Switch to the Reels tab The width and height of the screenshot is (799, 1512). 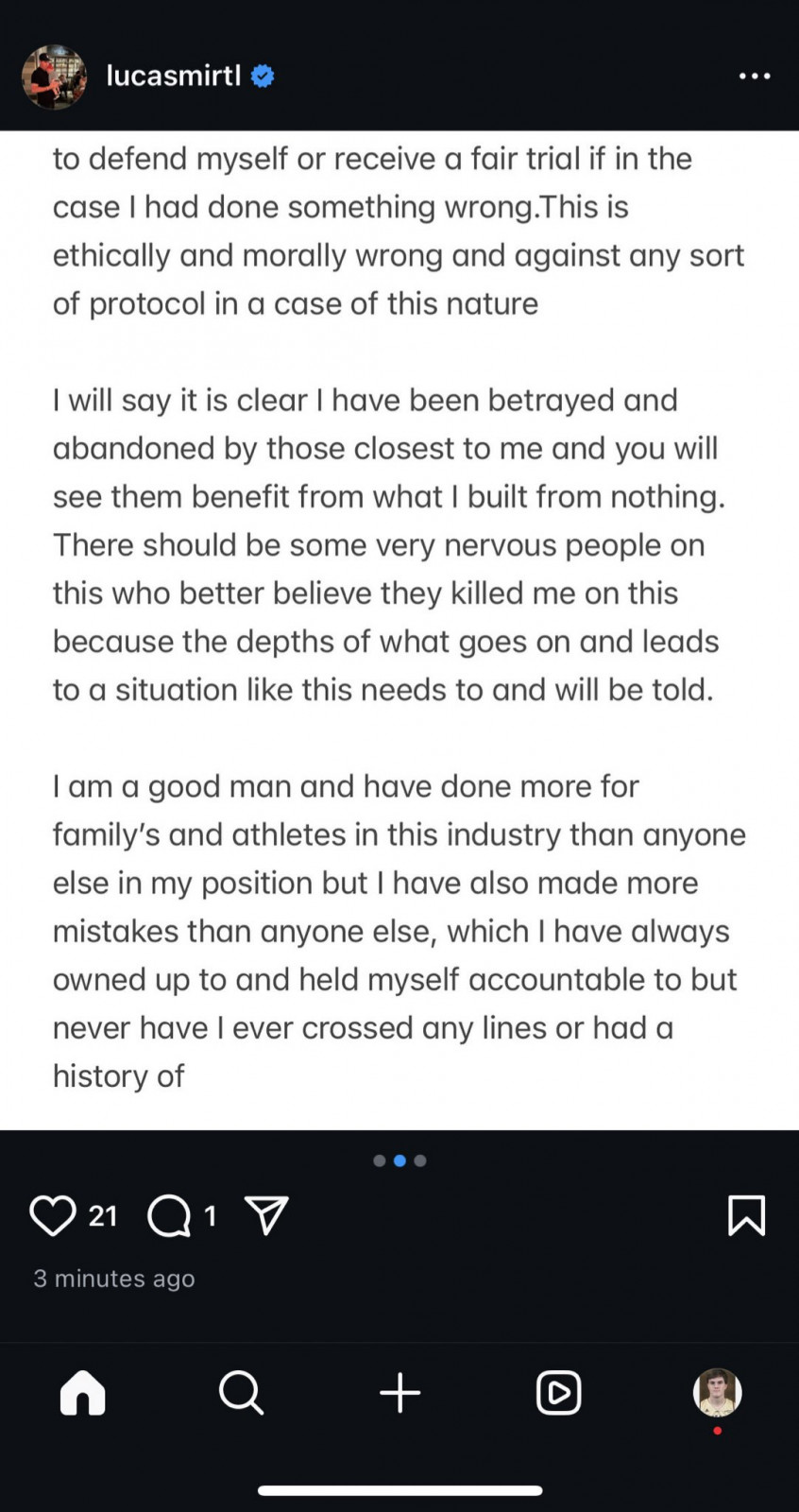pyautogui.click(x=558, y=1393)
